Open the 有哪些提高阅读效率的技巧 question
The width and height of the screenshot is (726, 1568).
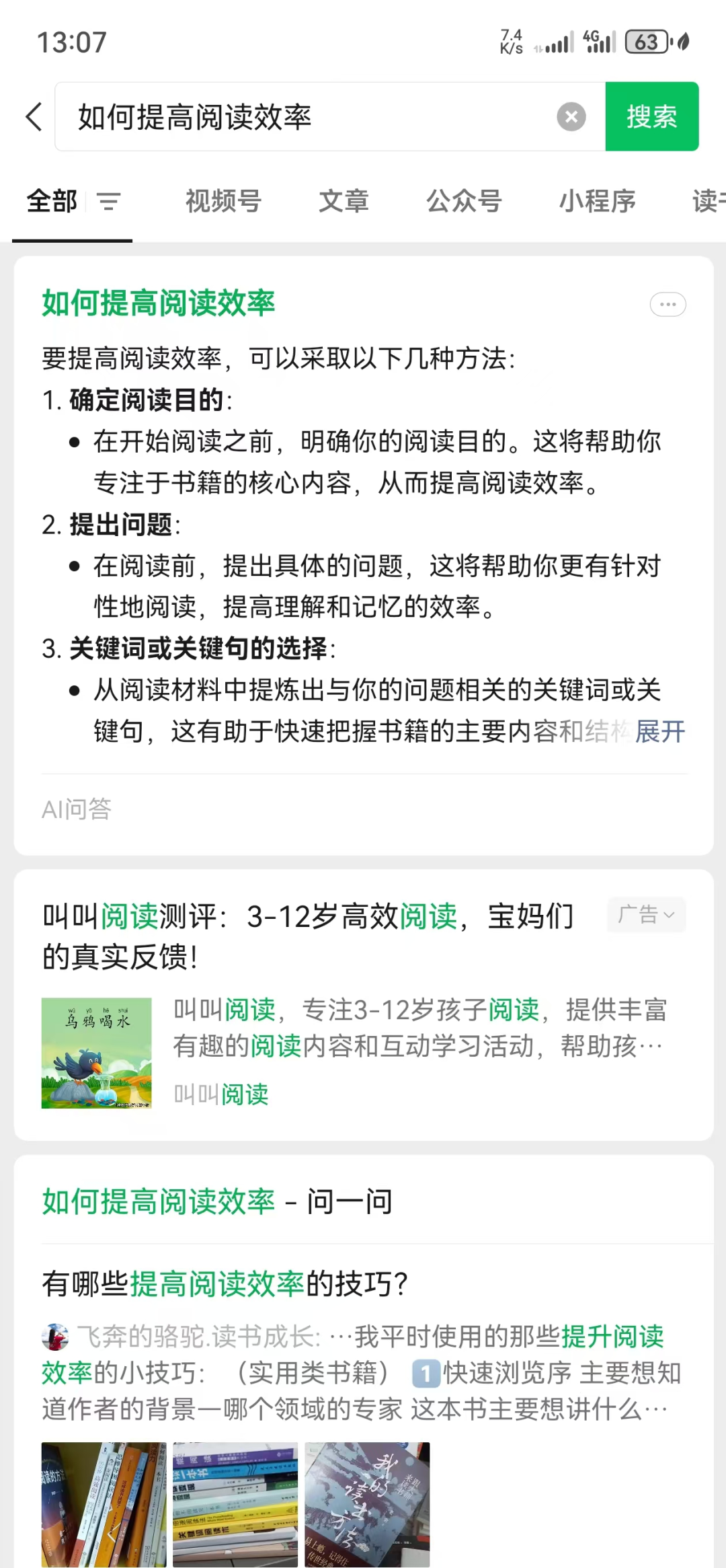[225, 1283]
